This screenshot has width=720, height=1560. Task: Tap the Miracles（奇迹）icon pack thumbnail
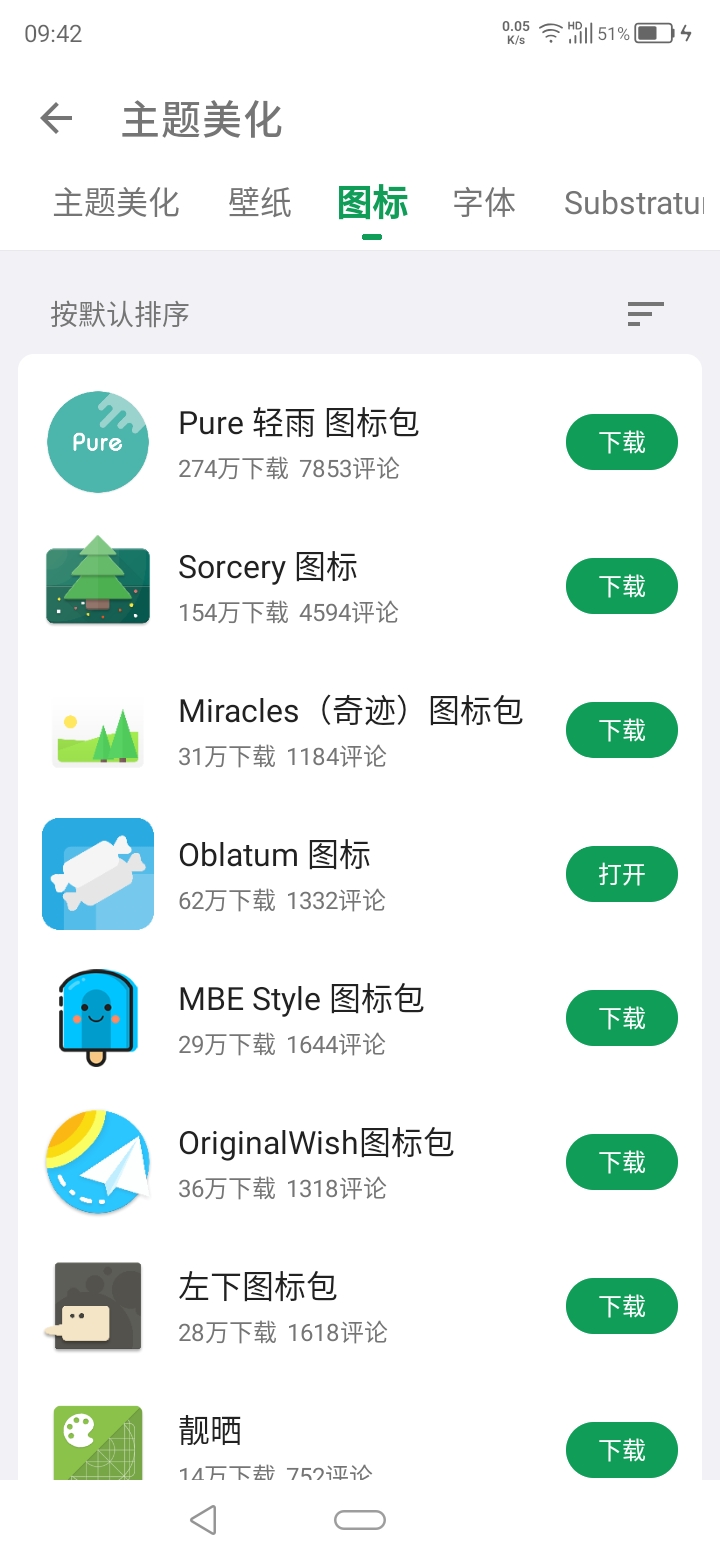pos(97,730)
